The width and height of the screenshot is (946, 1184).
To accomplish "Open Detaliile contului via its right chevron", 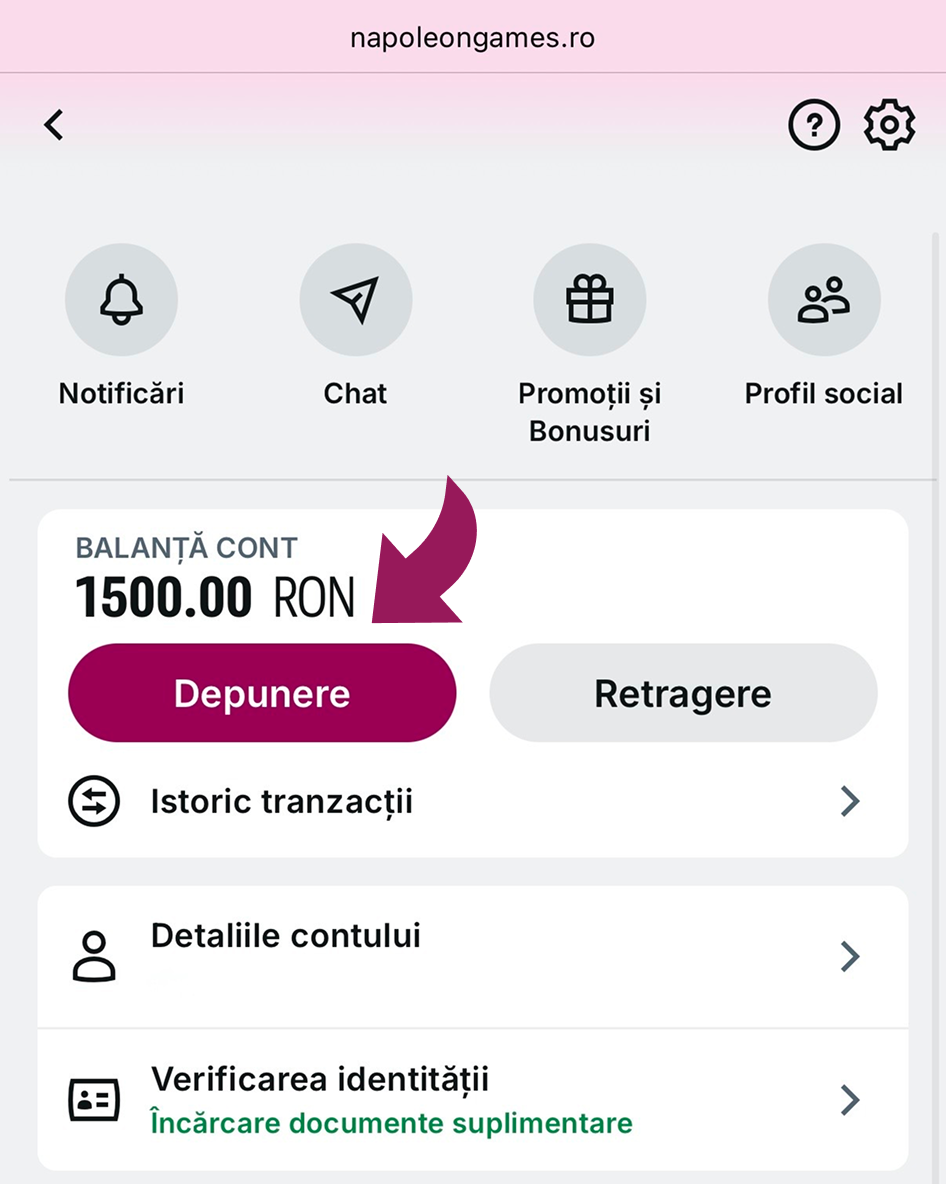I will coord(850,956).
